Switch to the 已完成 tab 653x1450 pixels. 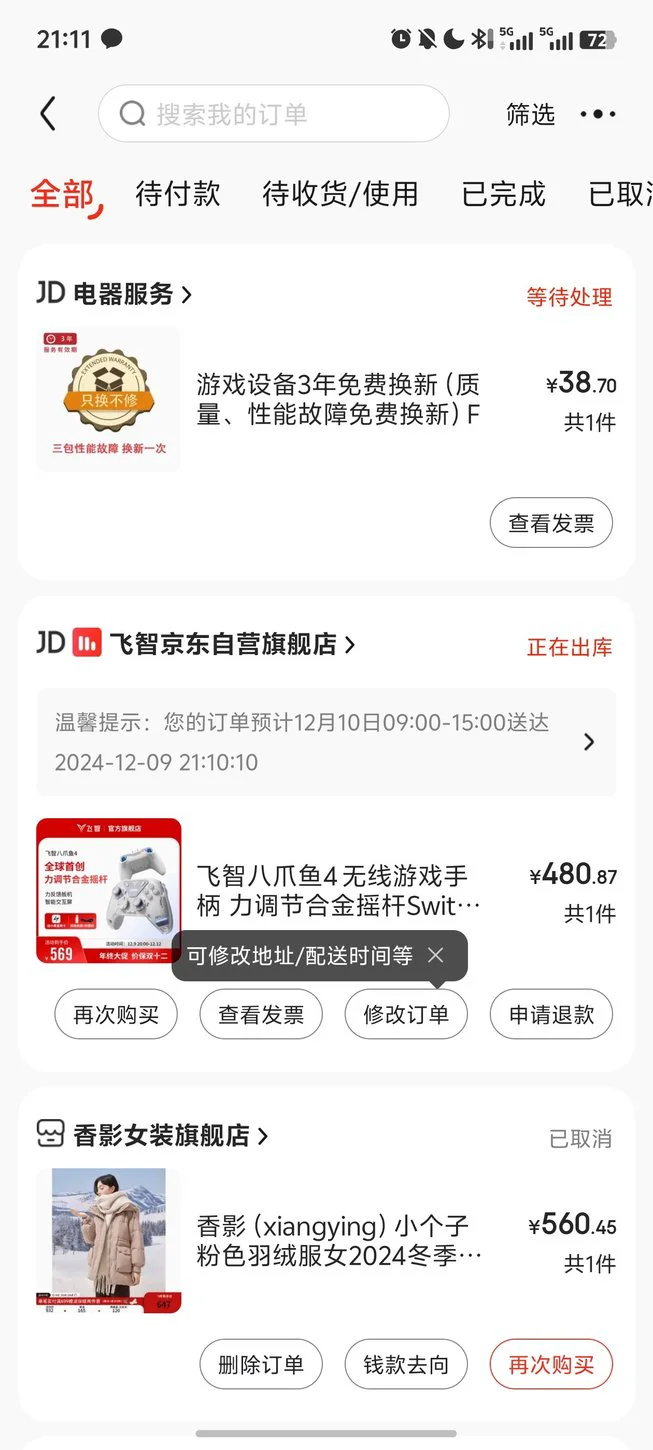tap(503, 194)
